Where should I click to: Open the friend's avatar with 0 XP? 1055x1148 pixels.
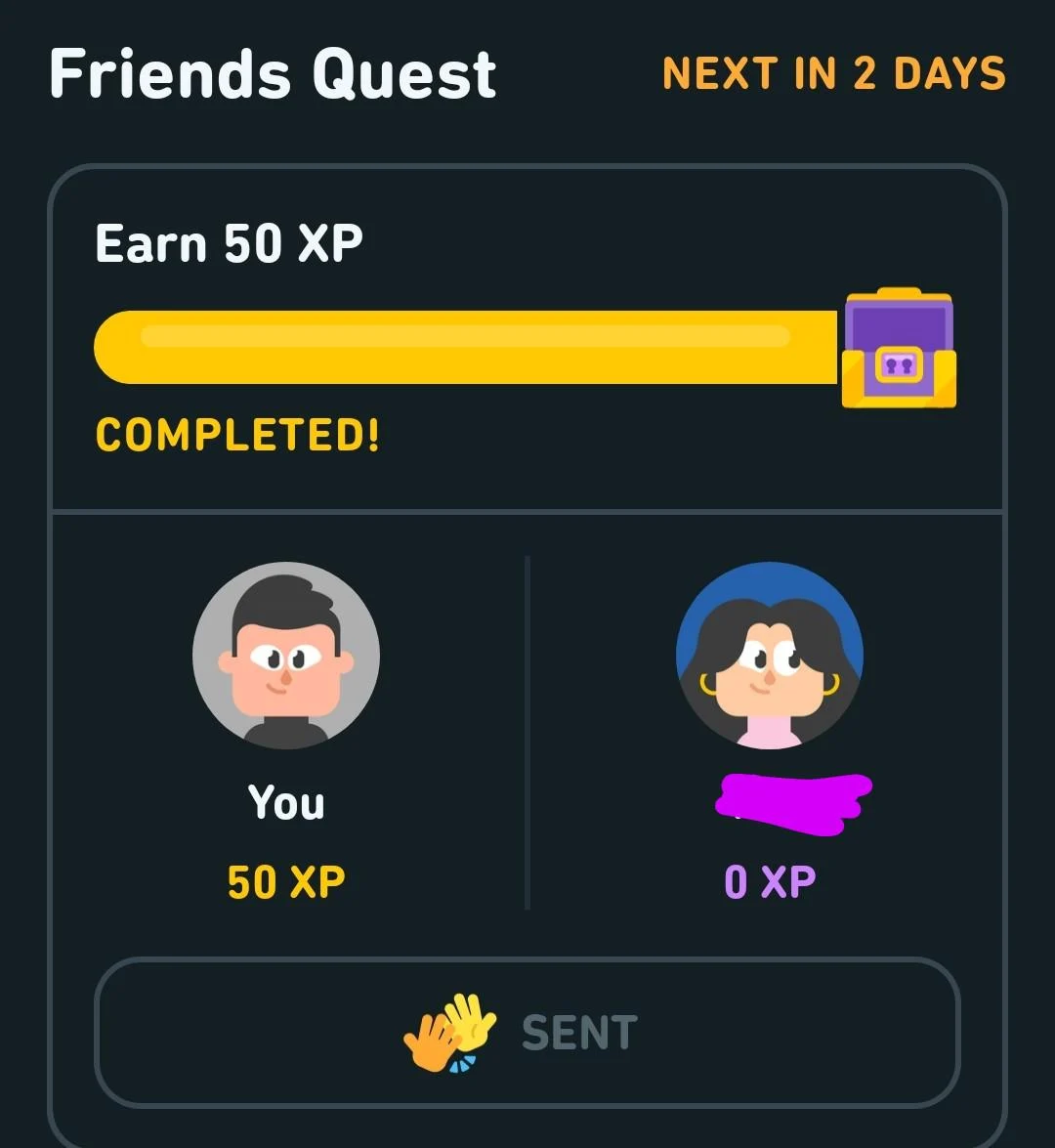click(770, 656)
